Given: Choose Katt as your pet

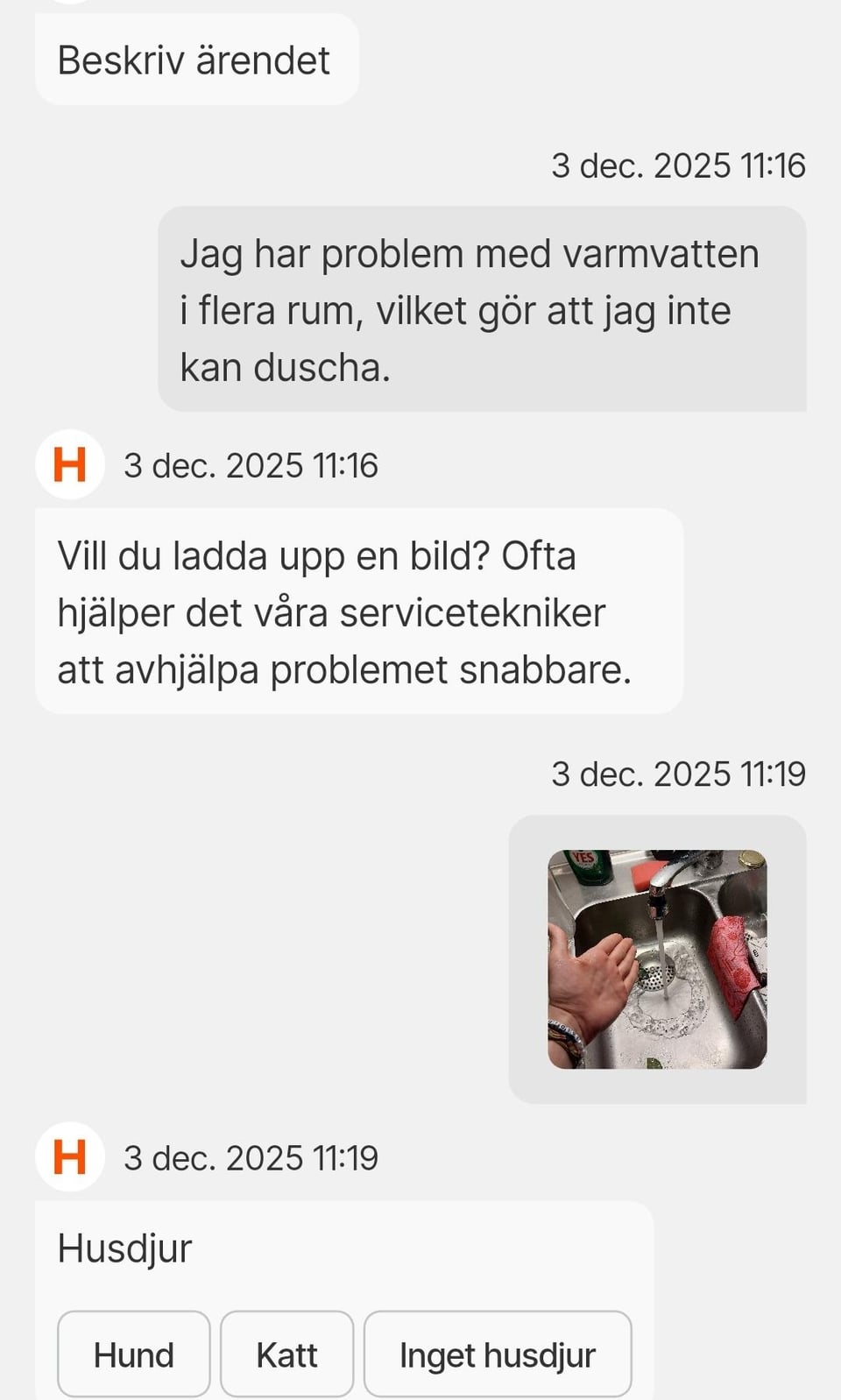Looking at the screenshot, I should click(x=286, y=1354).
